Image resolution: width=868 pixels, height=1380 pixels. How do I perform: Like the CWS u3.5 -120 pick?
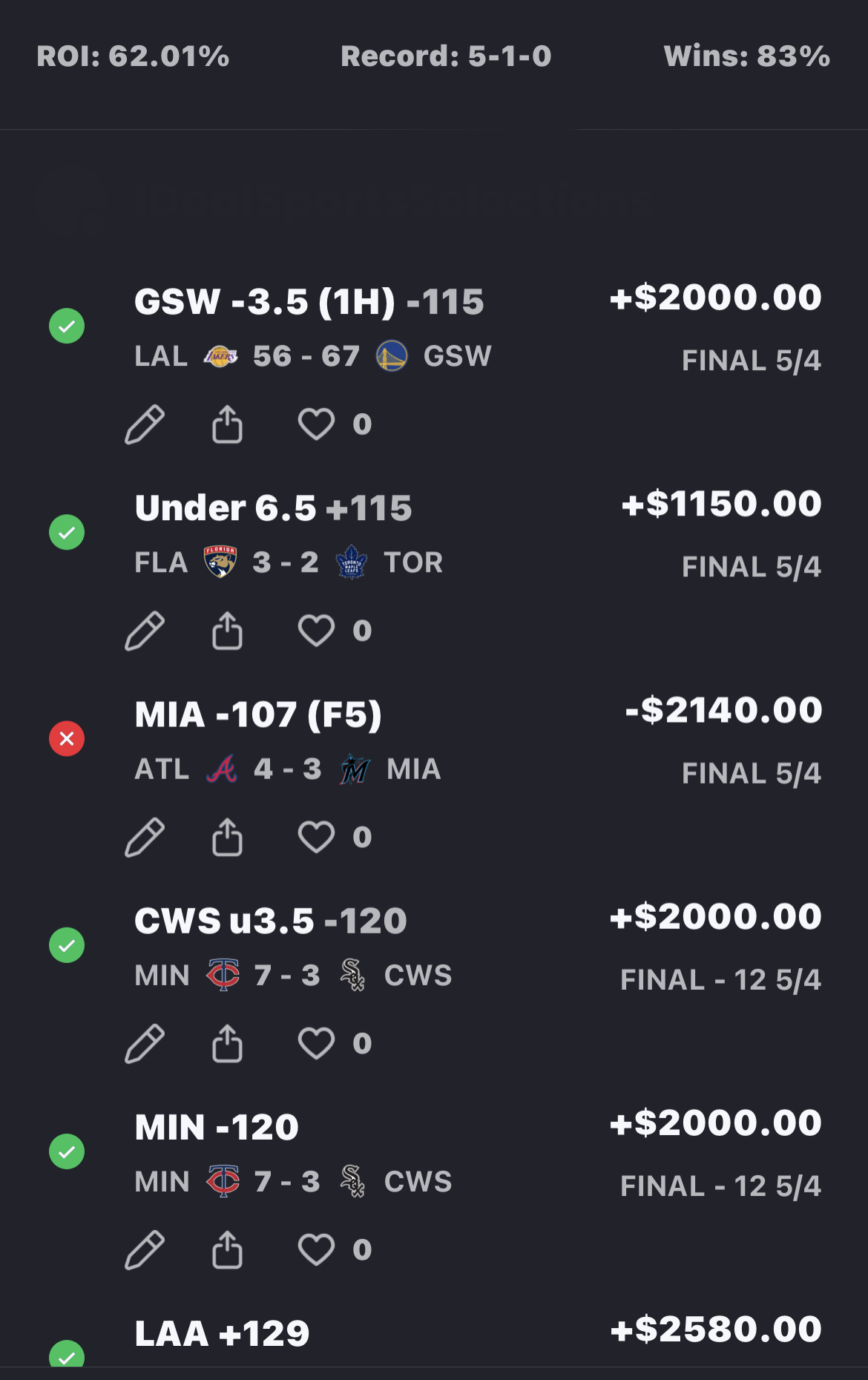316,1044
